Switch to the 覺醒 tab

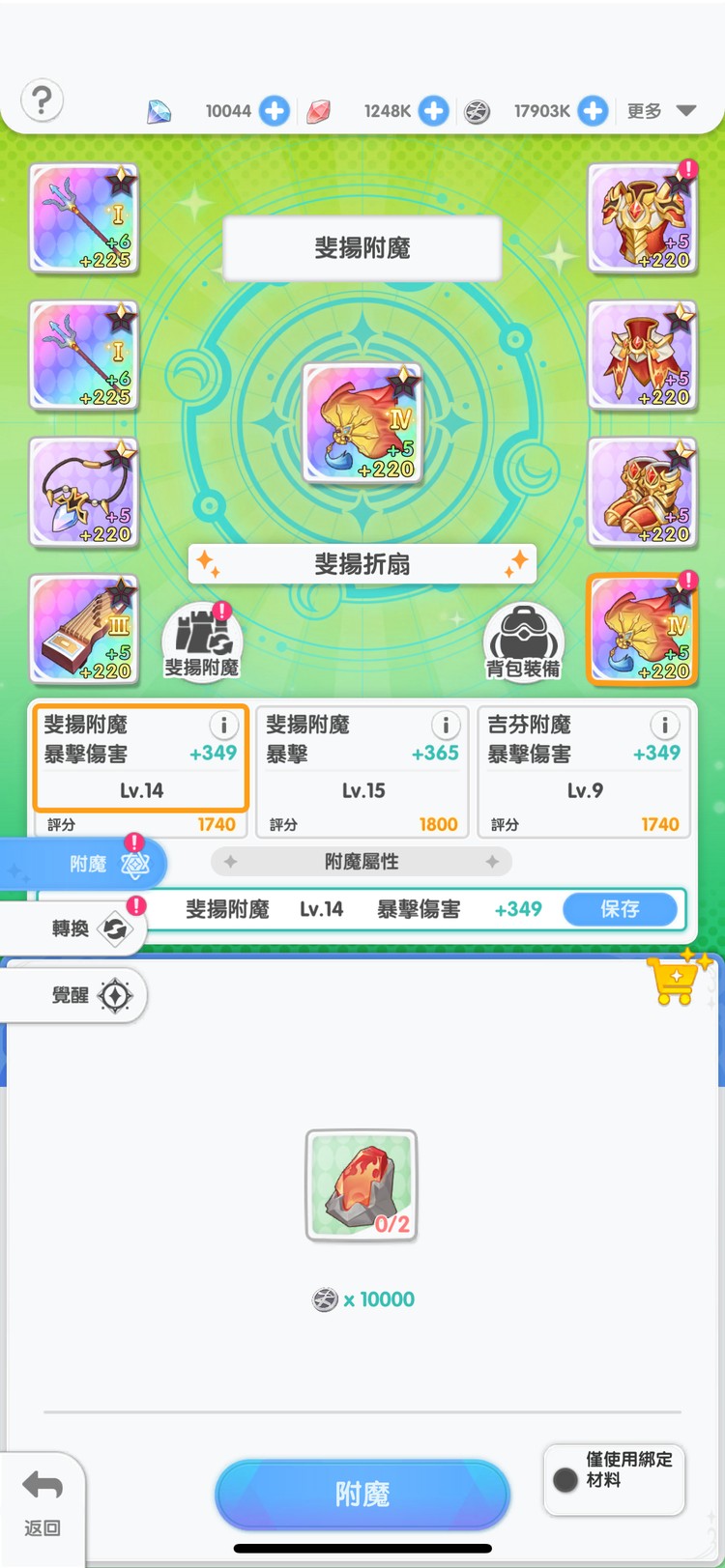click(85, 995)
